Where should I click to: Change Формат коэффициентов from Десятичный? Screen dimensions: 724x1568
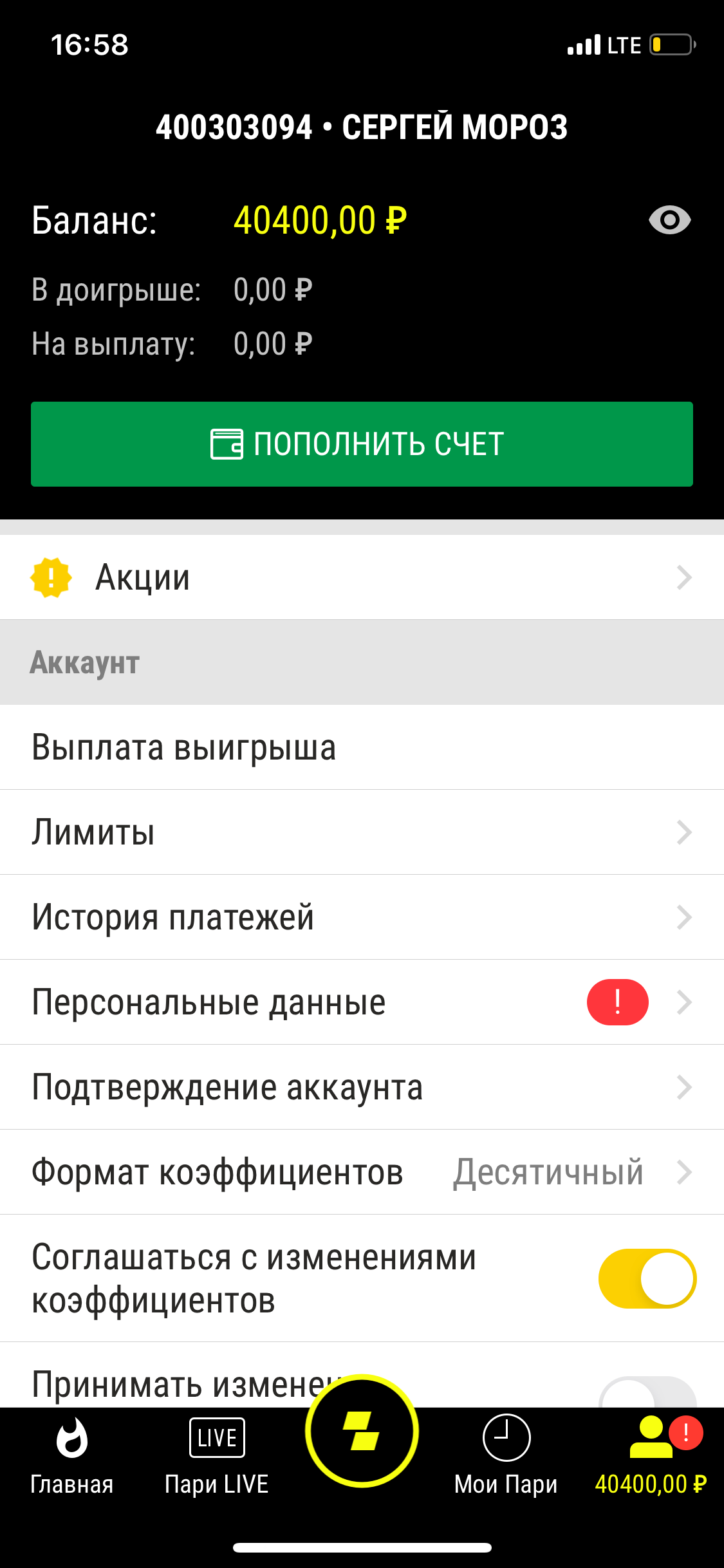pos(362,1172)
